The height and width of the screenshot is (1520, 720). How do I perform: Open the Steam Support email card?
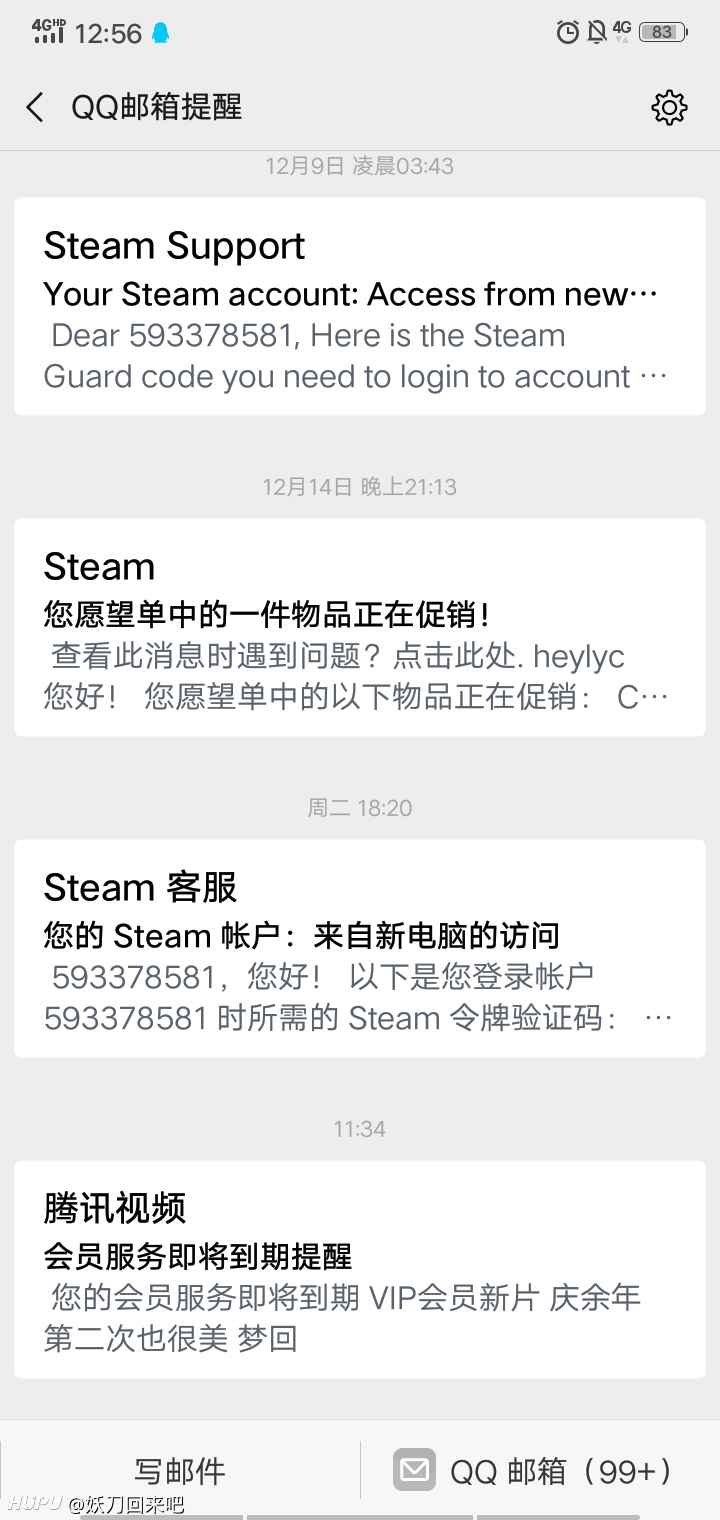[360, 306]
